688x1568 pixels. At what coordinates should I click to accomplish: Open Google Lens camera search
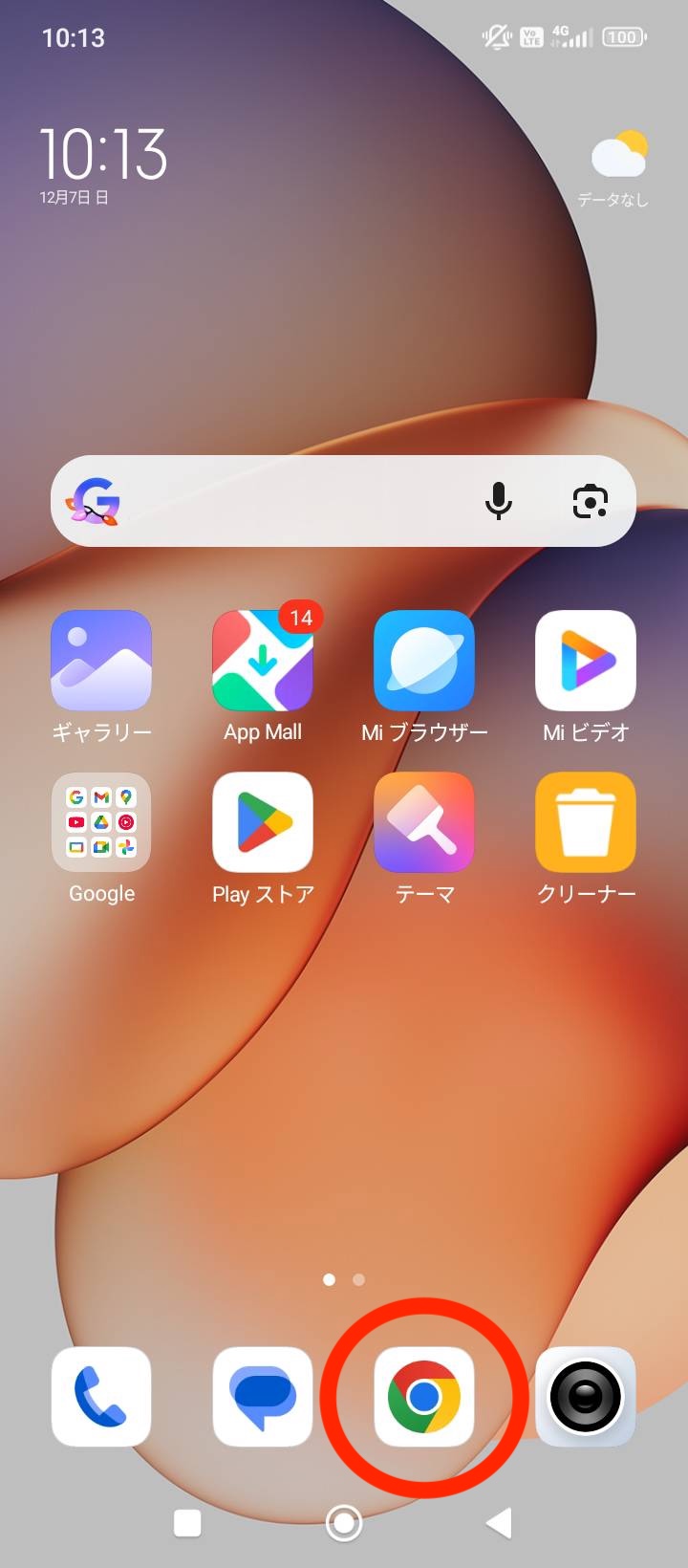[590, 501]
